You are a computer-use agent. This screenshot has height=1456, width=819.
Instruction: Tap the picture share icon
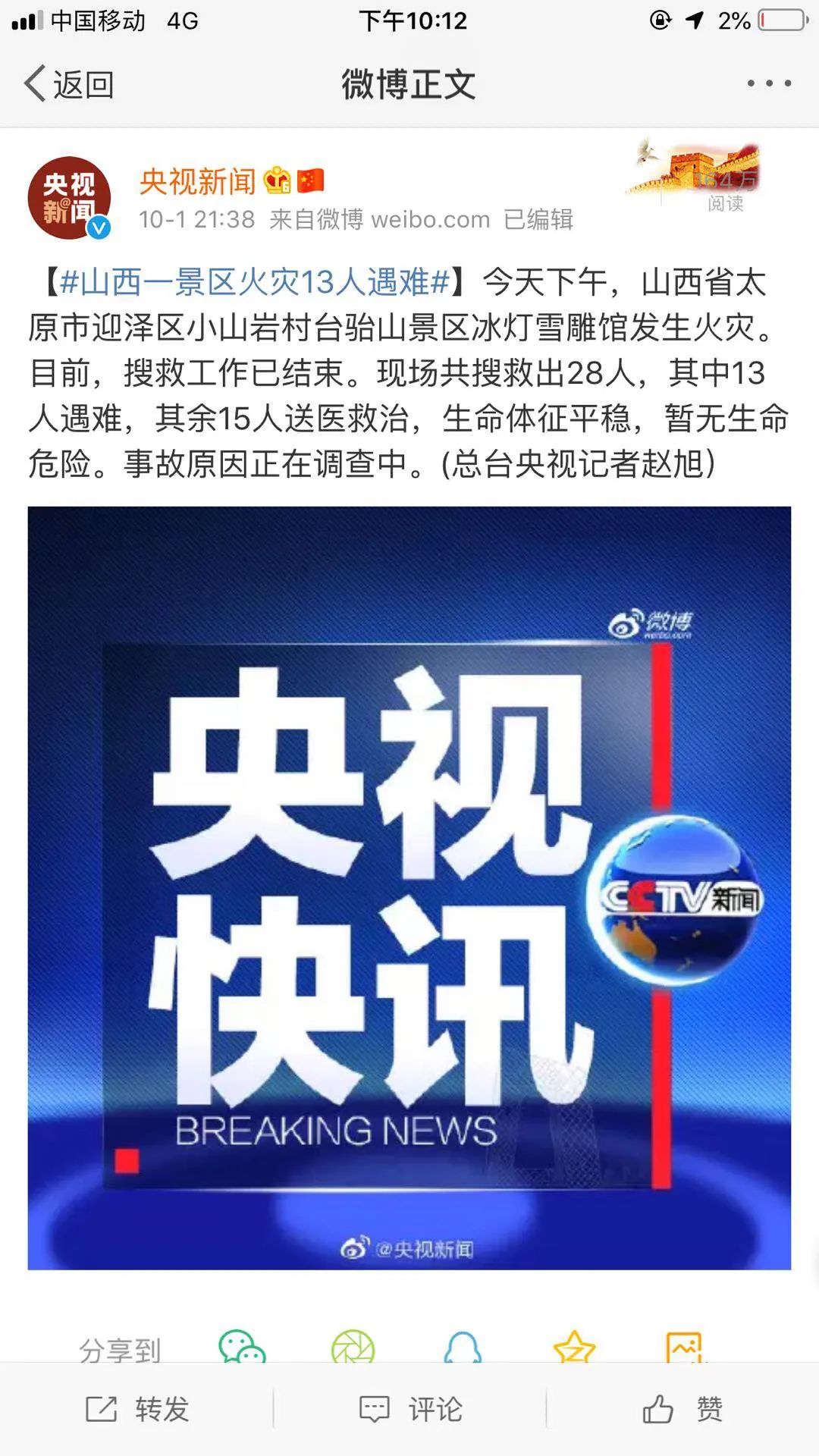coord(684,1347)
